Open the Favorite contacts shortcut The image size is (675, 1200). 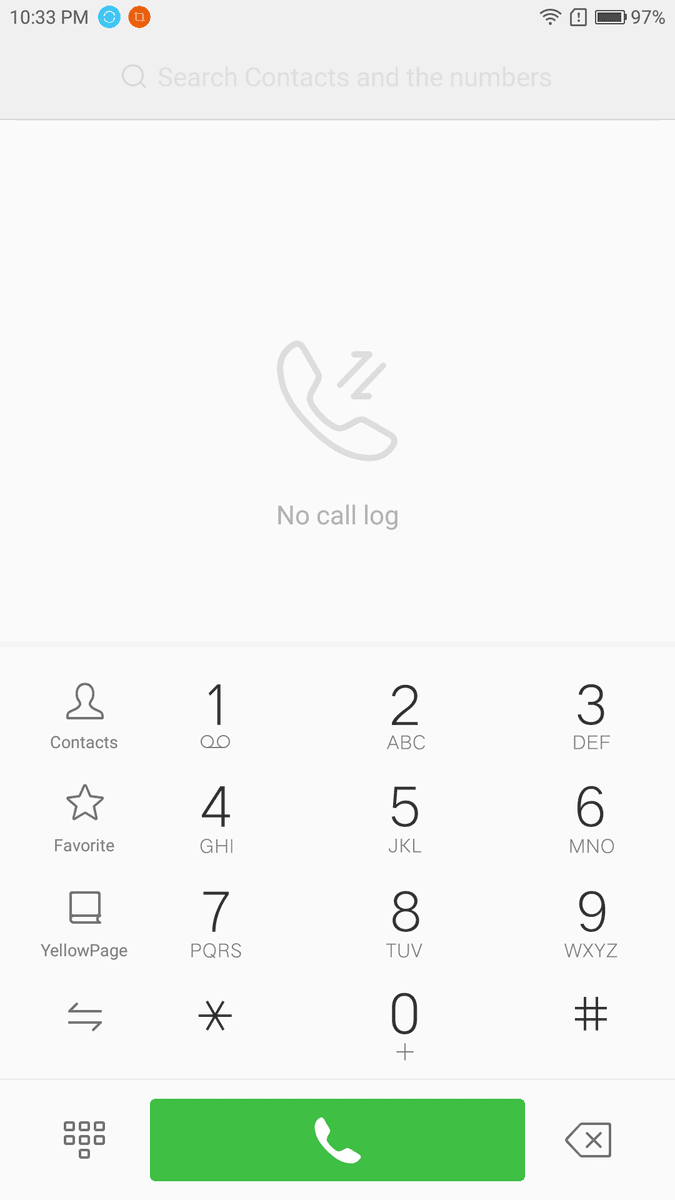[x=84, y=819]
